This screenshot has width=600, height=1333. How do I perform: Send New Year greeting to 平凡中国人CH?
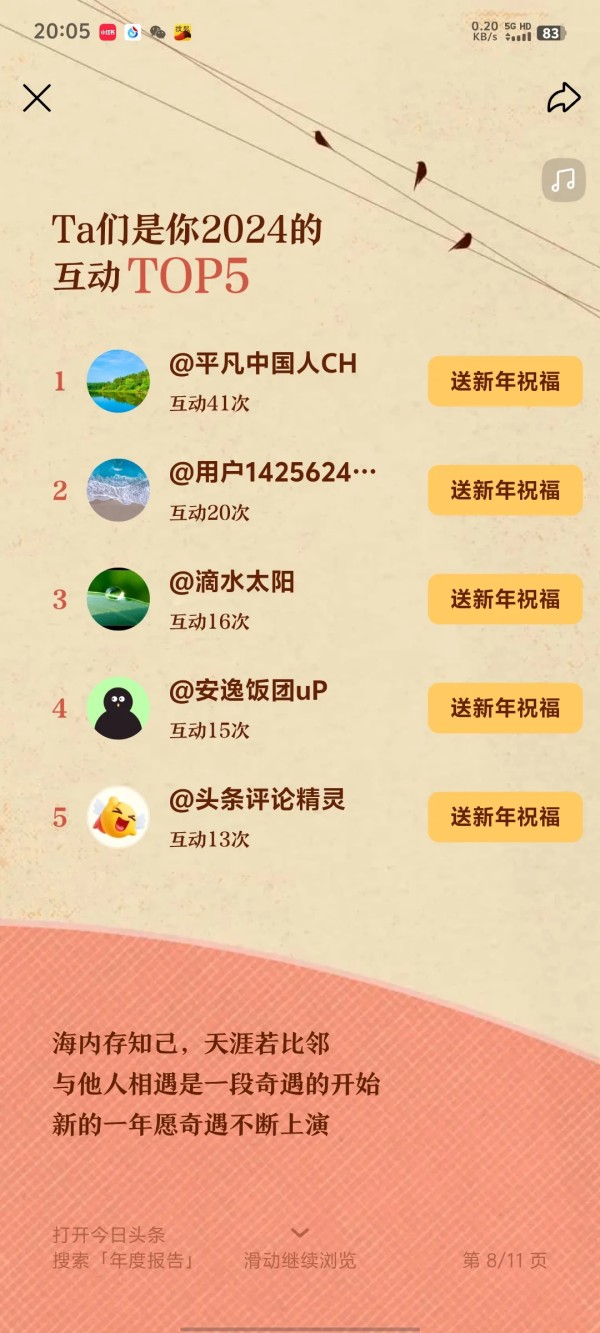[x=505, y=381]
